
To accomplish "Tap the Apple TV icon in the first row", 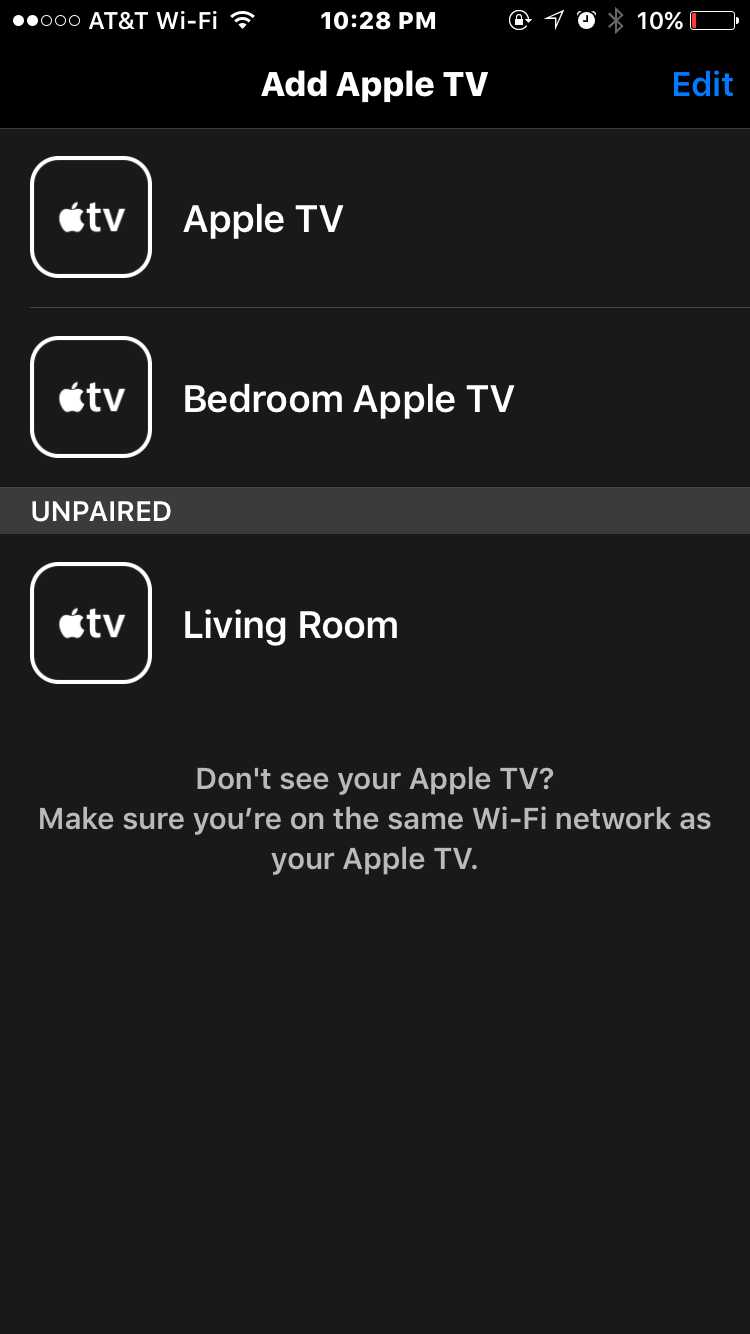I will (x=91, y=216).
